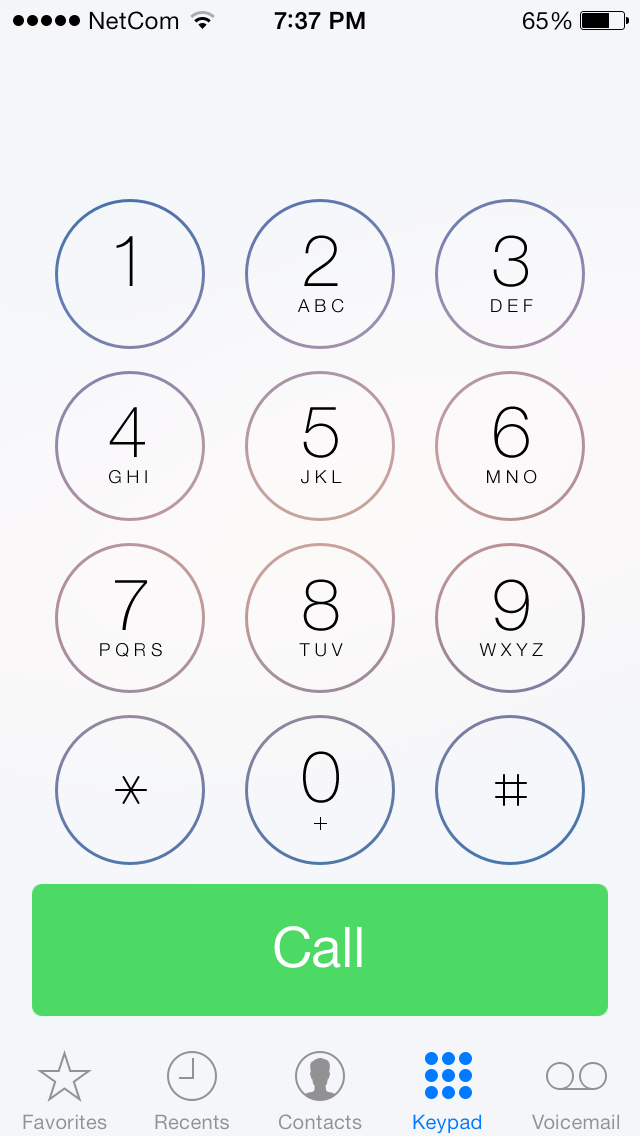Select the Keypad tab
This screenshot has width=640, height=1136.
[x=447, y=1090]
